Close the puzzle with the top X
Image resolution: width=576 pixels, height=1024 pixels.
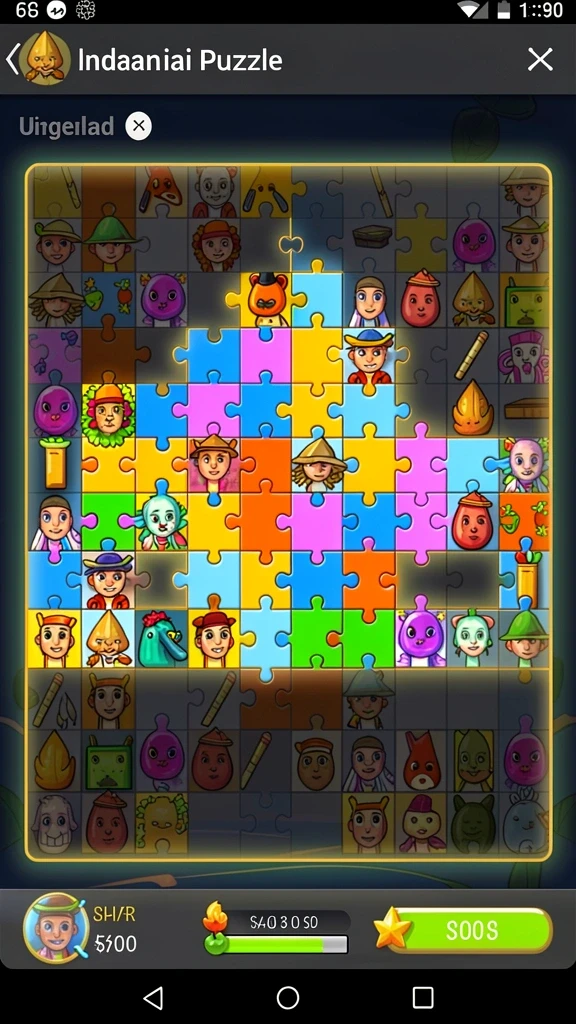(540, 60)
